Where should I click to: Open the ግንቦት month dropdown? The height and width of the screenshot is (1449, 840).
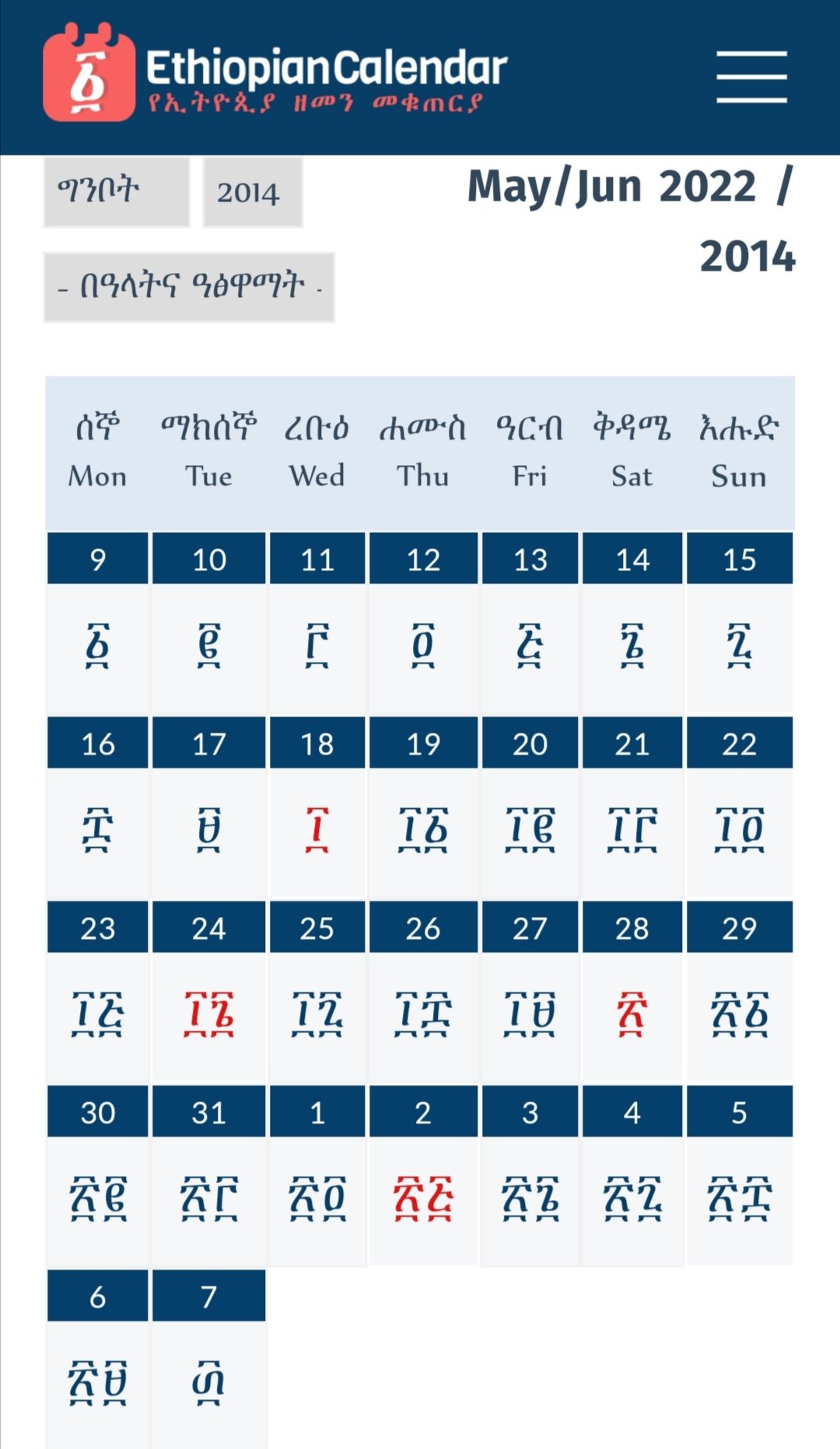(x=117, y=192)
